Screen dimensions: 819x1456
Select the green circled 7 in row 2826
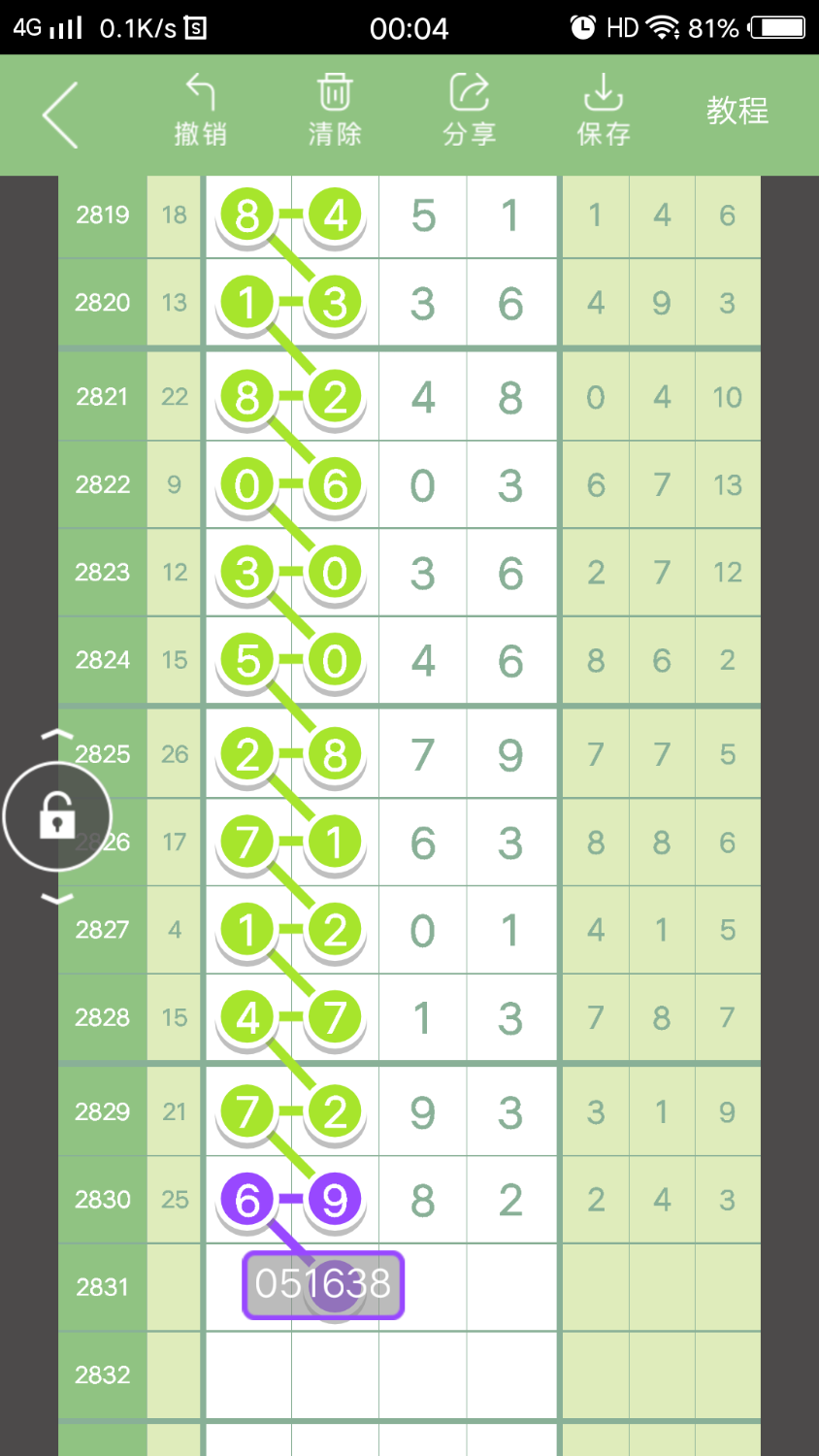tap(246, 842)
